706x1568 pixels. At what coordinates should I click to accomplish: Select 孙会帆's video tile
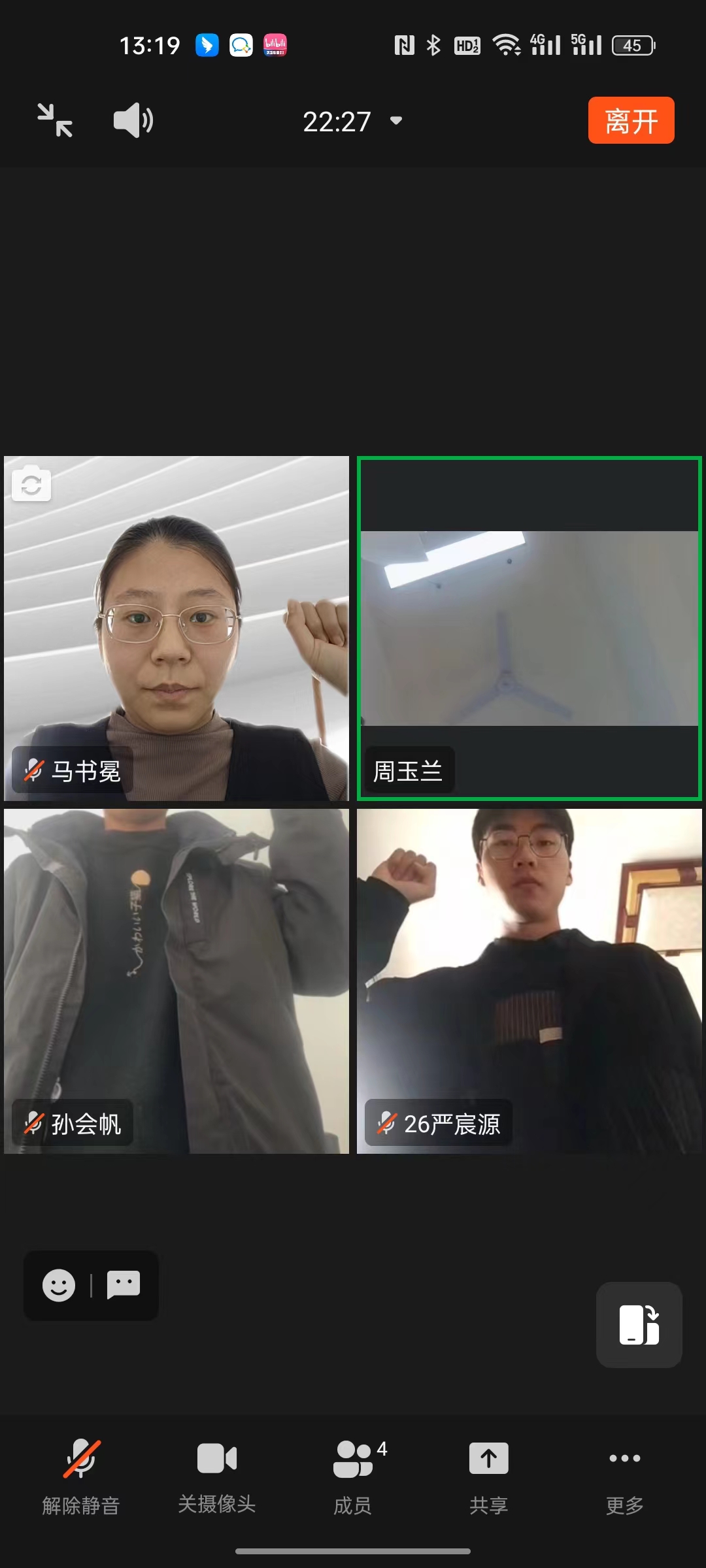[176, 980]
